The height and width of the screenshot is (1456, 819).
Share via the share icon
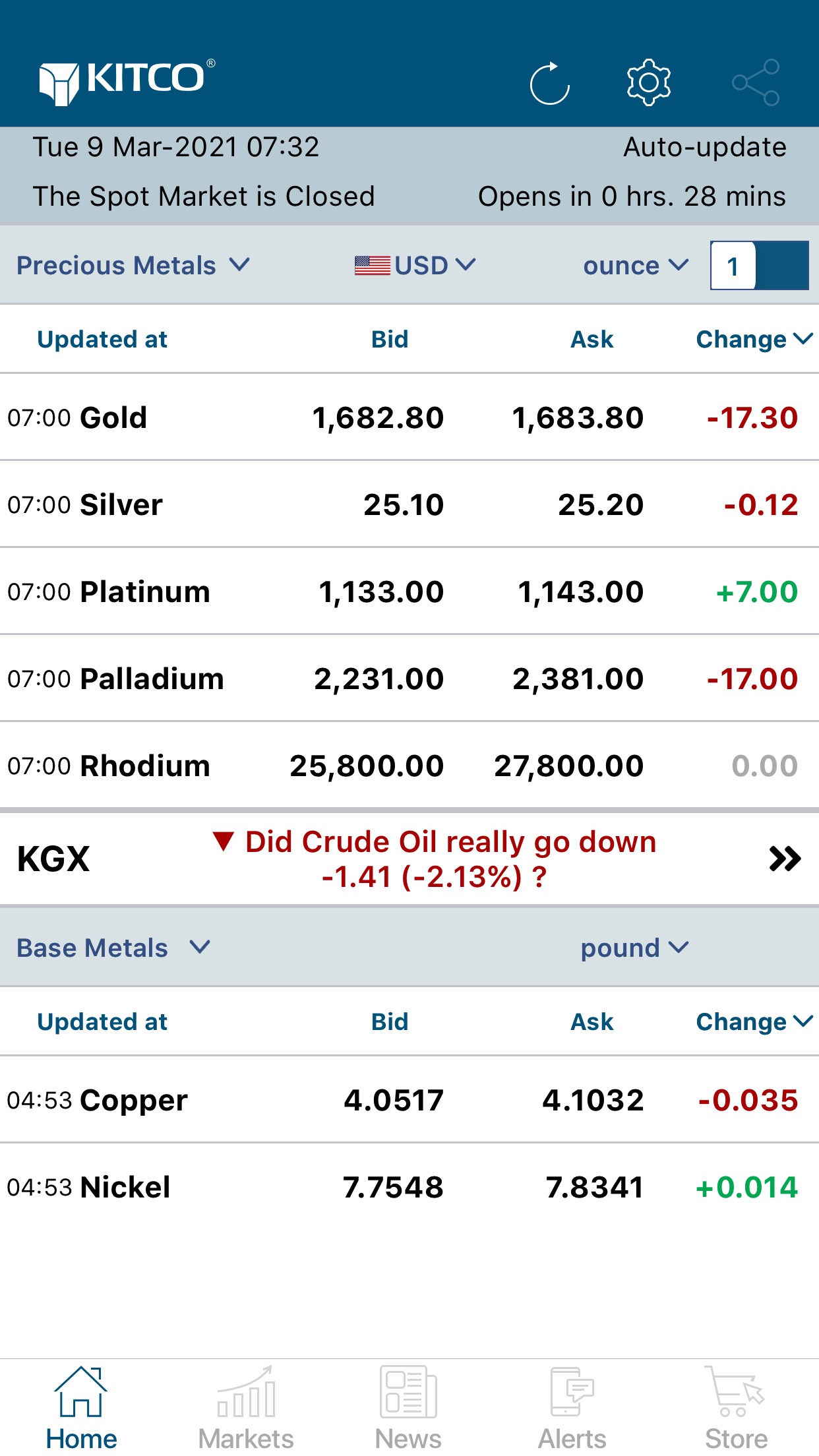tap(756, 82)
